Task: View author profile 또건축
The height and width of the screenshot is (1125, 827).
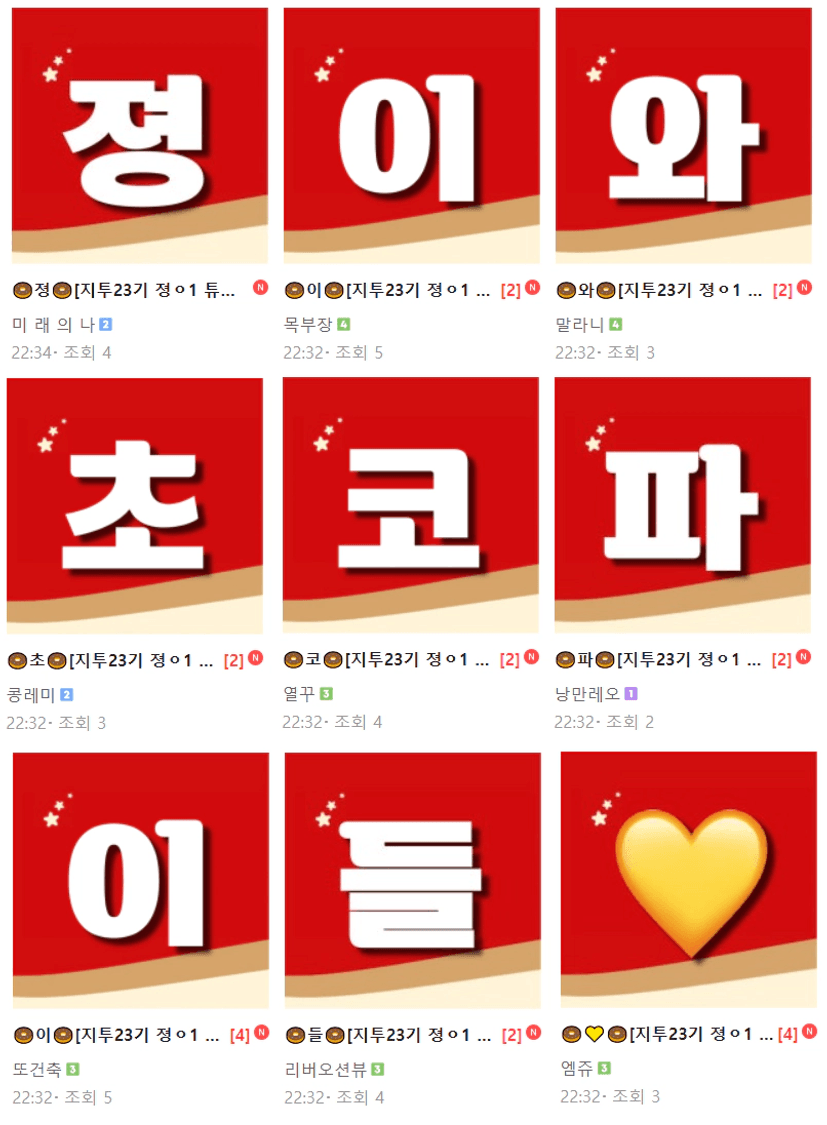Action: click(x=38, y=1069)
